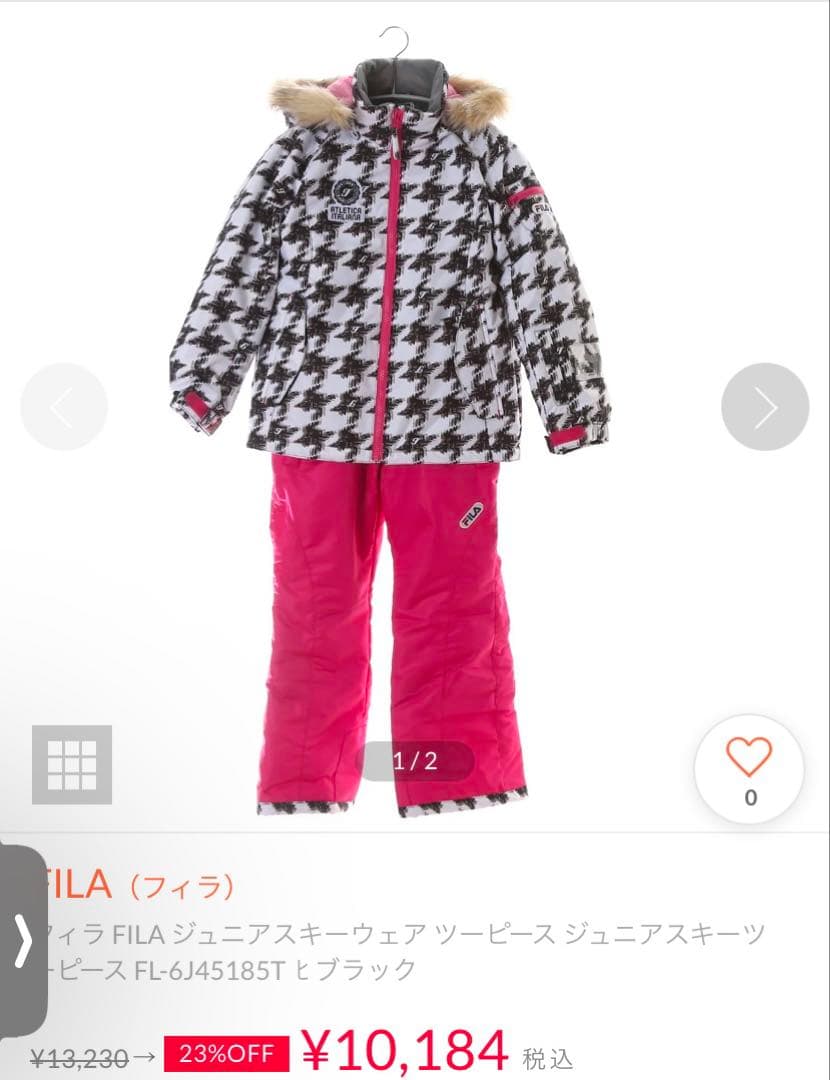This screenshot has height=1080, width=830.
Task: Show the previous product image
Action: pos(64,407)
